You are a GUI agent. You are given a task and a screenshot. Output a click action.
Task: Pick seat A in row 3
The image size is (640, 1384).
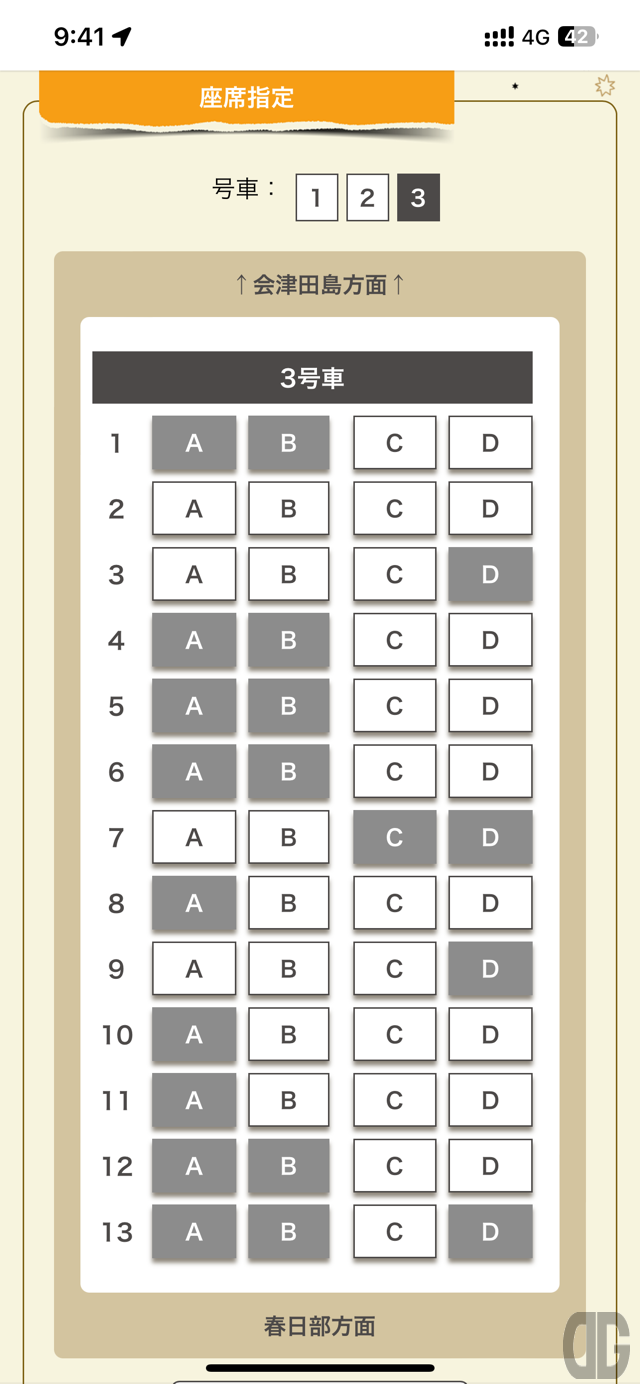point(194,574)
